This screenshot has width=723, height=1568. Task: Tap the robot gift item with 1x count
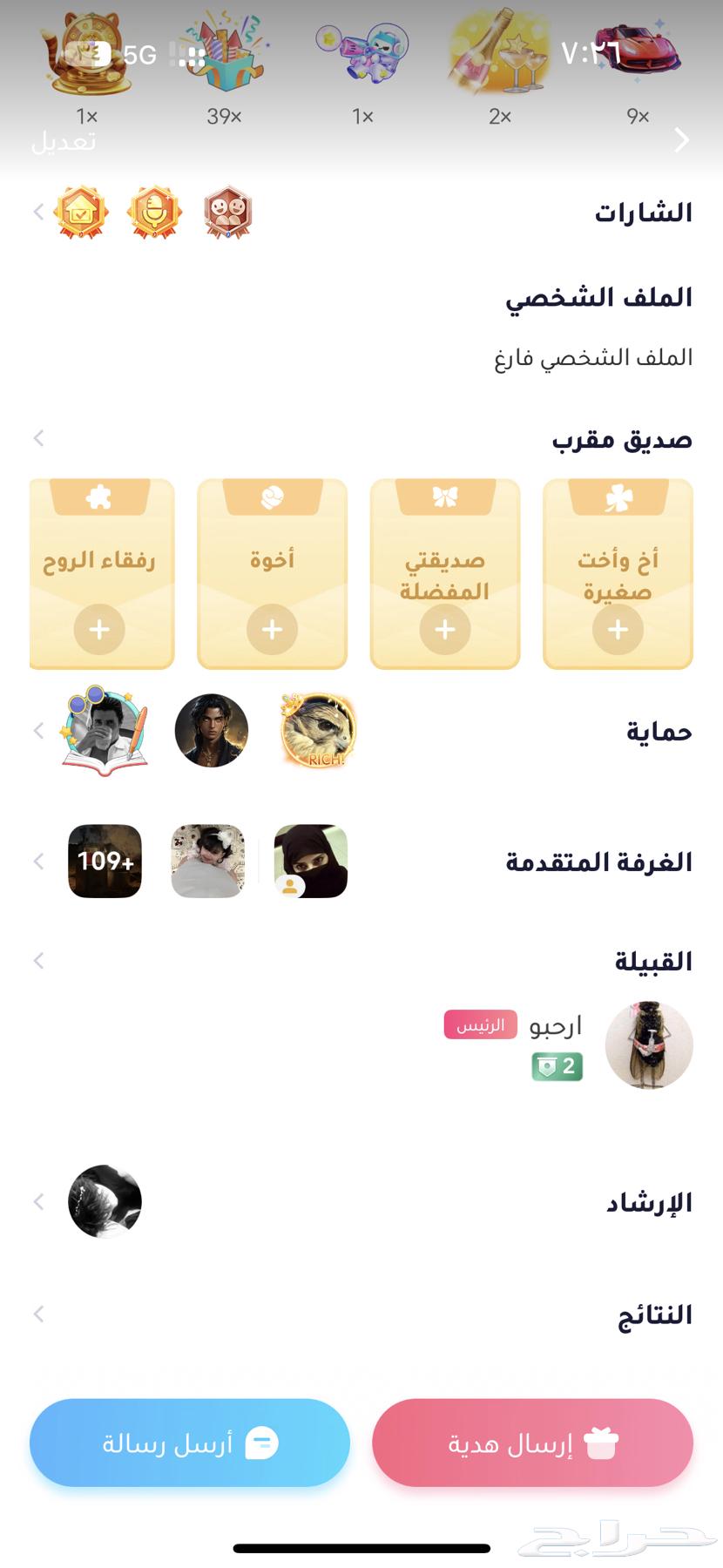coord(362,52)
